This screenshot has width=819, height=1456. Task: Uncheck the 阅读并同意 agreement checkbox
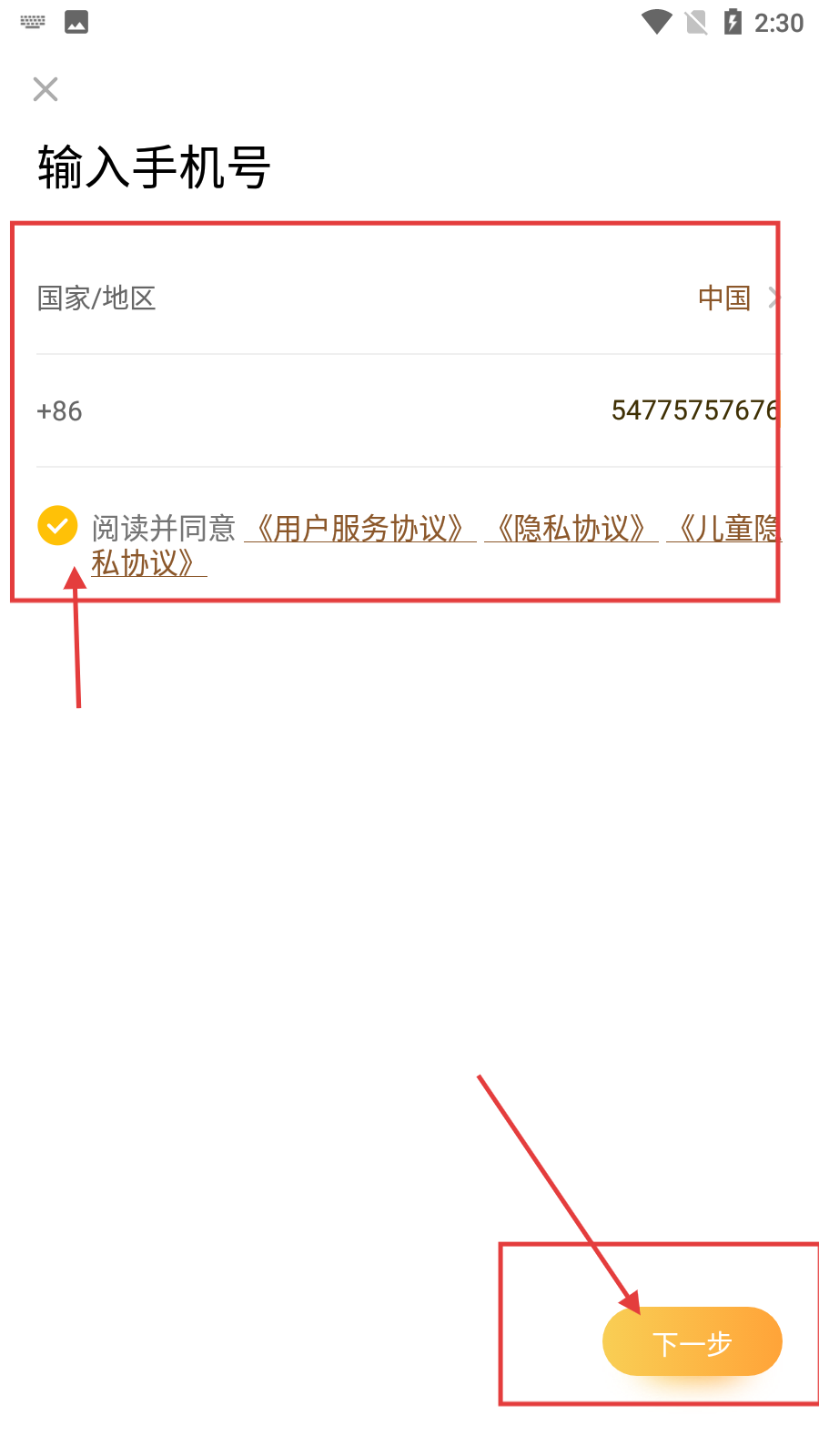[x=57, y=526]
